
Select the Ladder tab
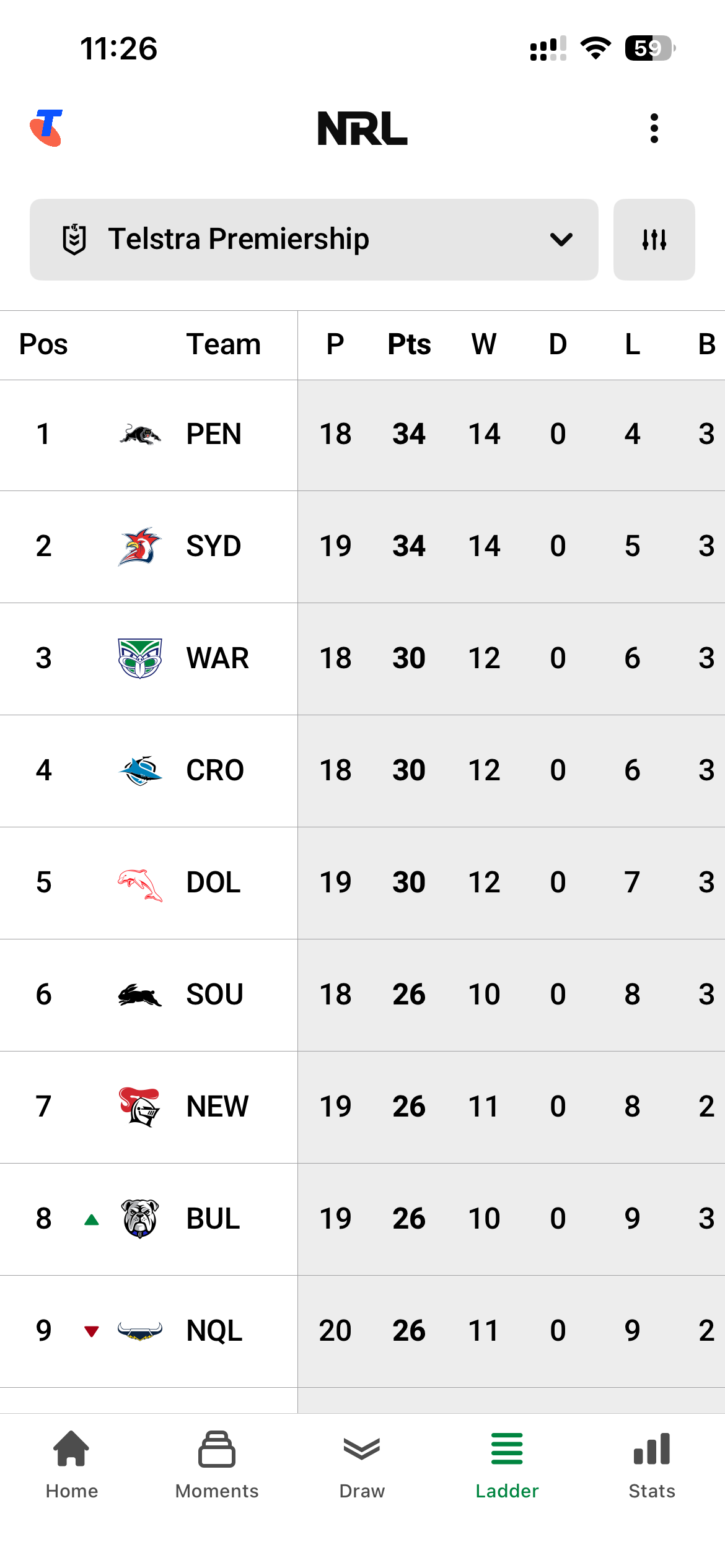pyautogui.click(x=507, y=1465)
